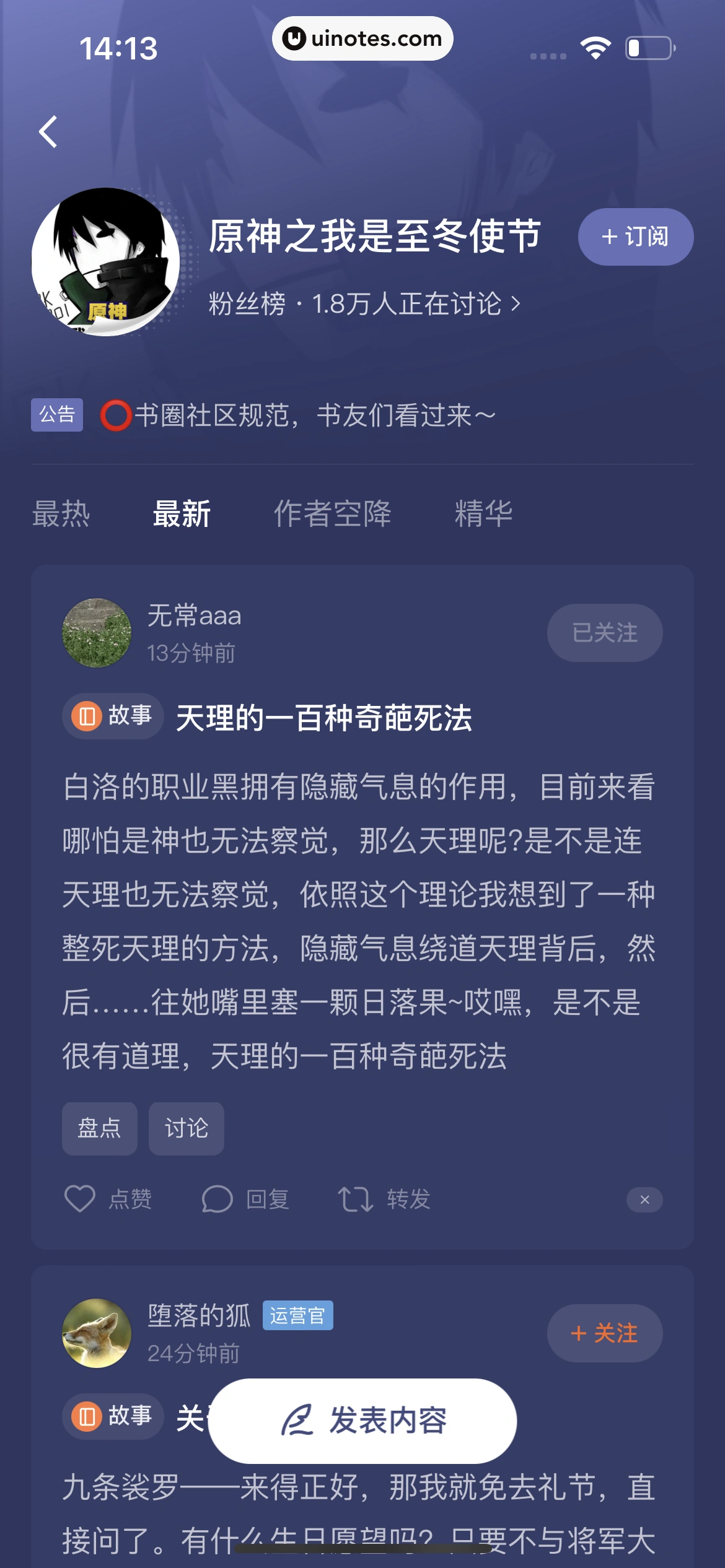Follow 堕落的狐 with 关注 button

pos(604,1333)
